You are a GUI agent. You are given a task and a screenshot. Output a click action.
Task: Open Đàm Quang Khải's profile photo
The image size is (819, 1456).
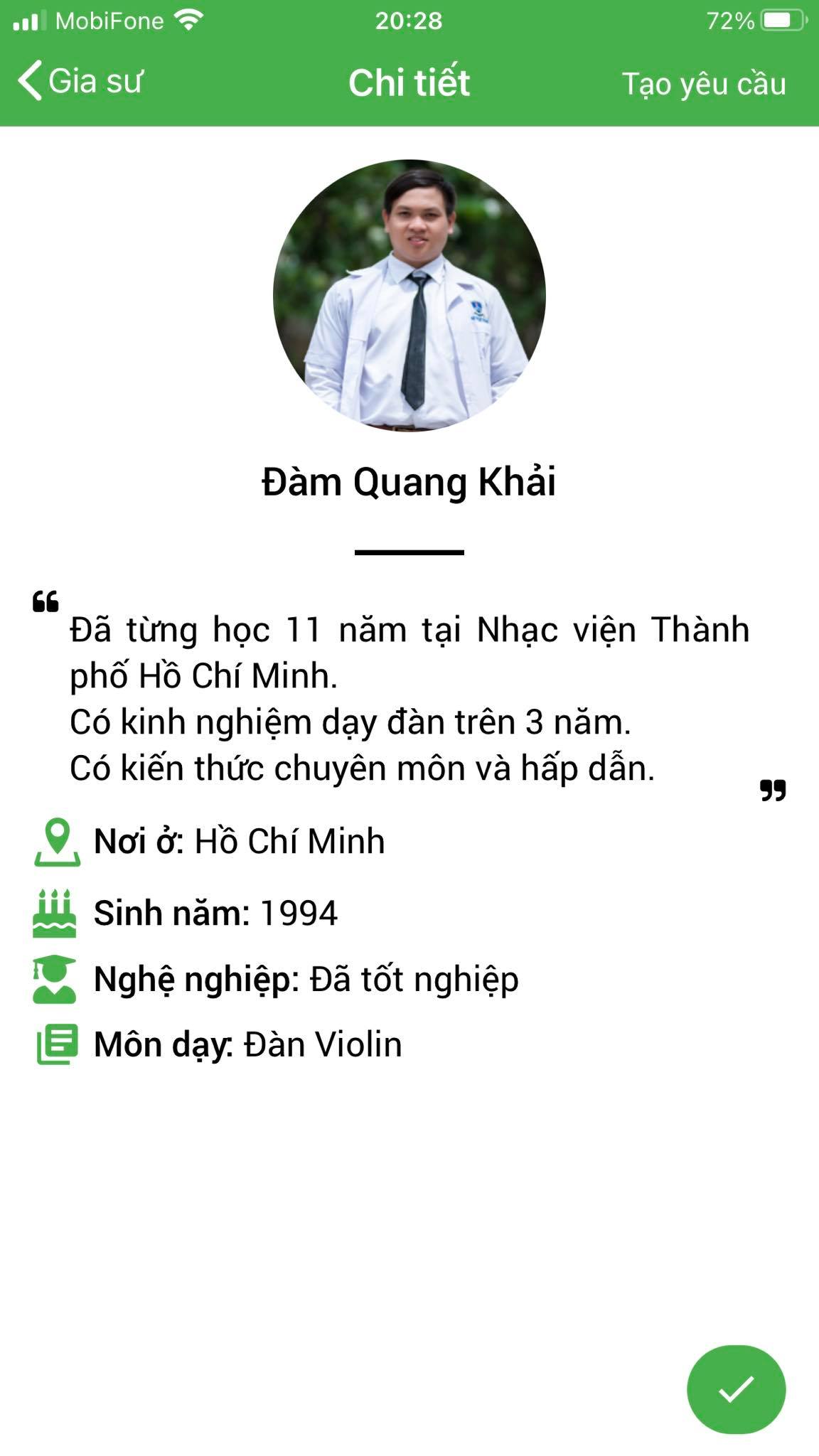tap(409, 295)
